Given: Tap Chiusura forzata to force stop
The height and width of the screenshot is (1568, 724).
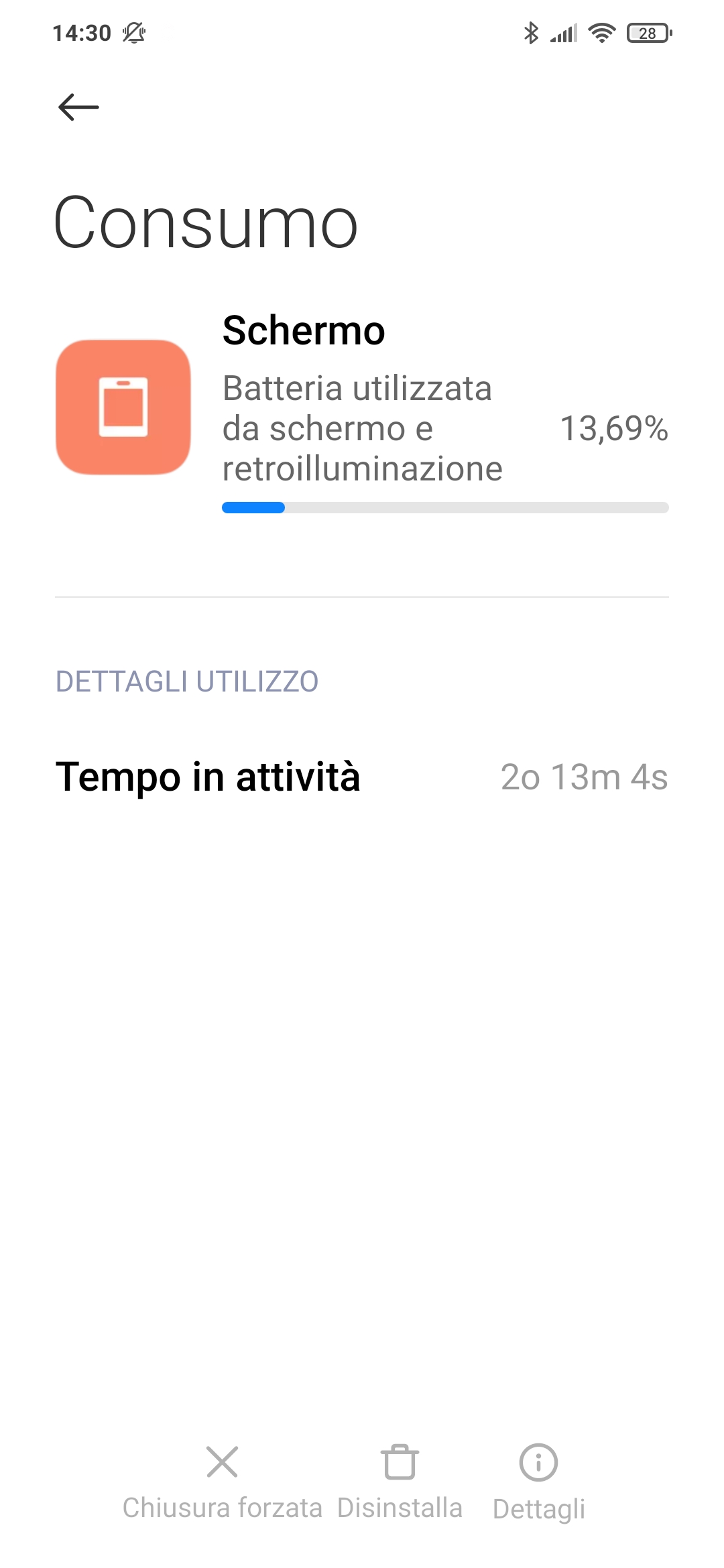Looking at the screenshot, I should [x=222, y=1482].
